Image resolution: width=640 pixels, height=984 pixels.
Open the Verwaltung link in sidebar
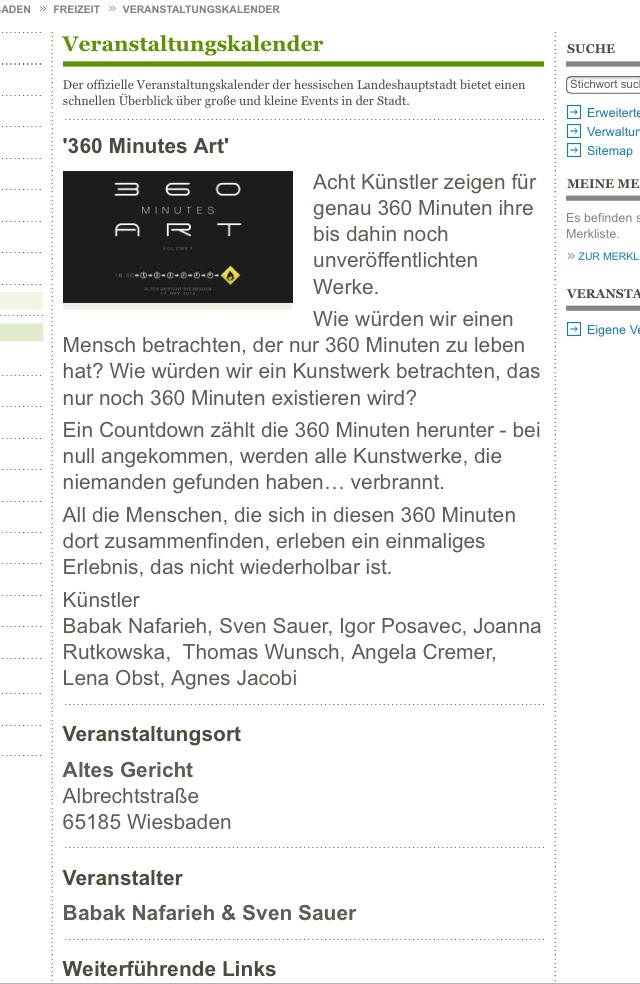tap(612, 132)
